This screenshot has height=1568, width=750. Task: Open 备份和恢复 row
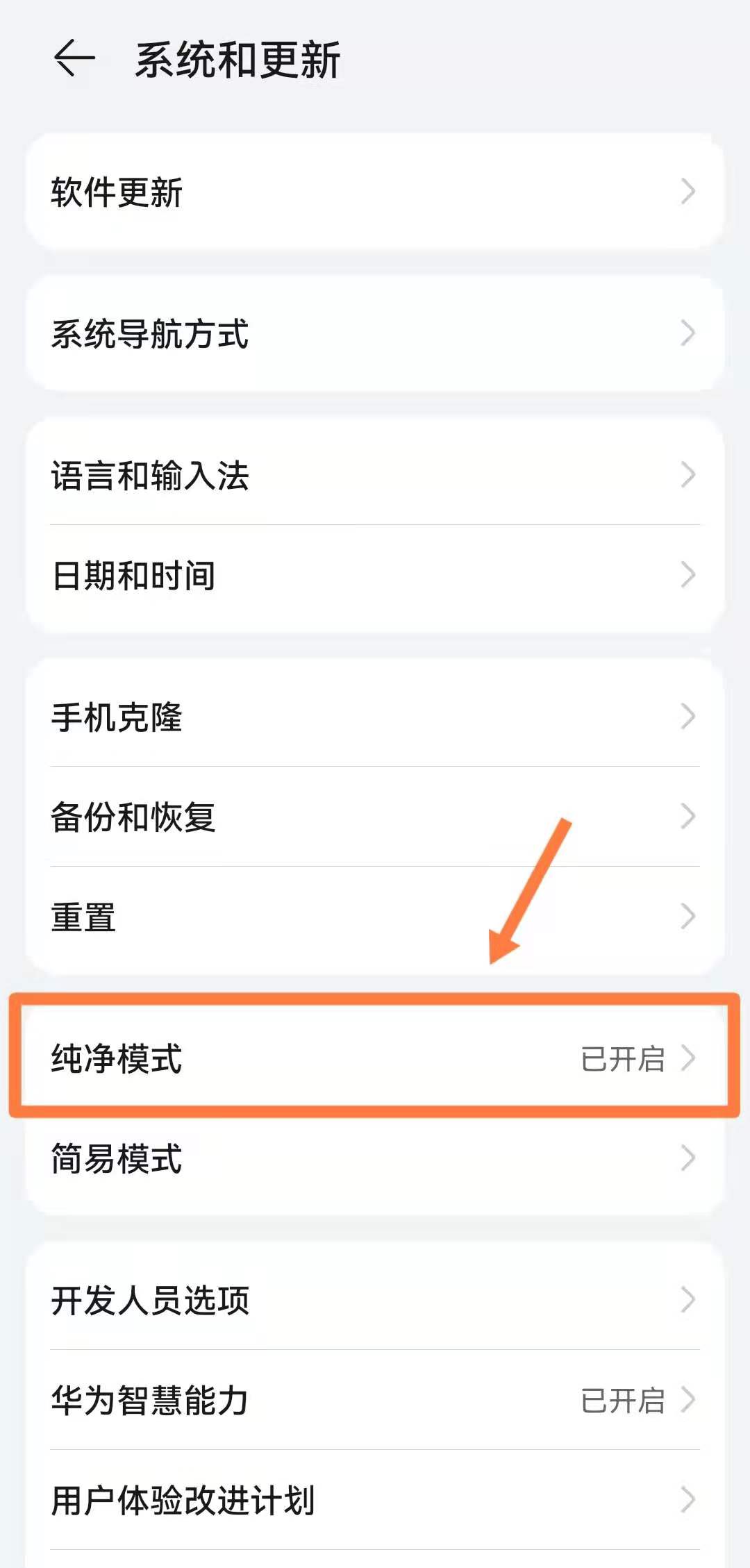375,817
